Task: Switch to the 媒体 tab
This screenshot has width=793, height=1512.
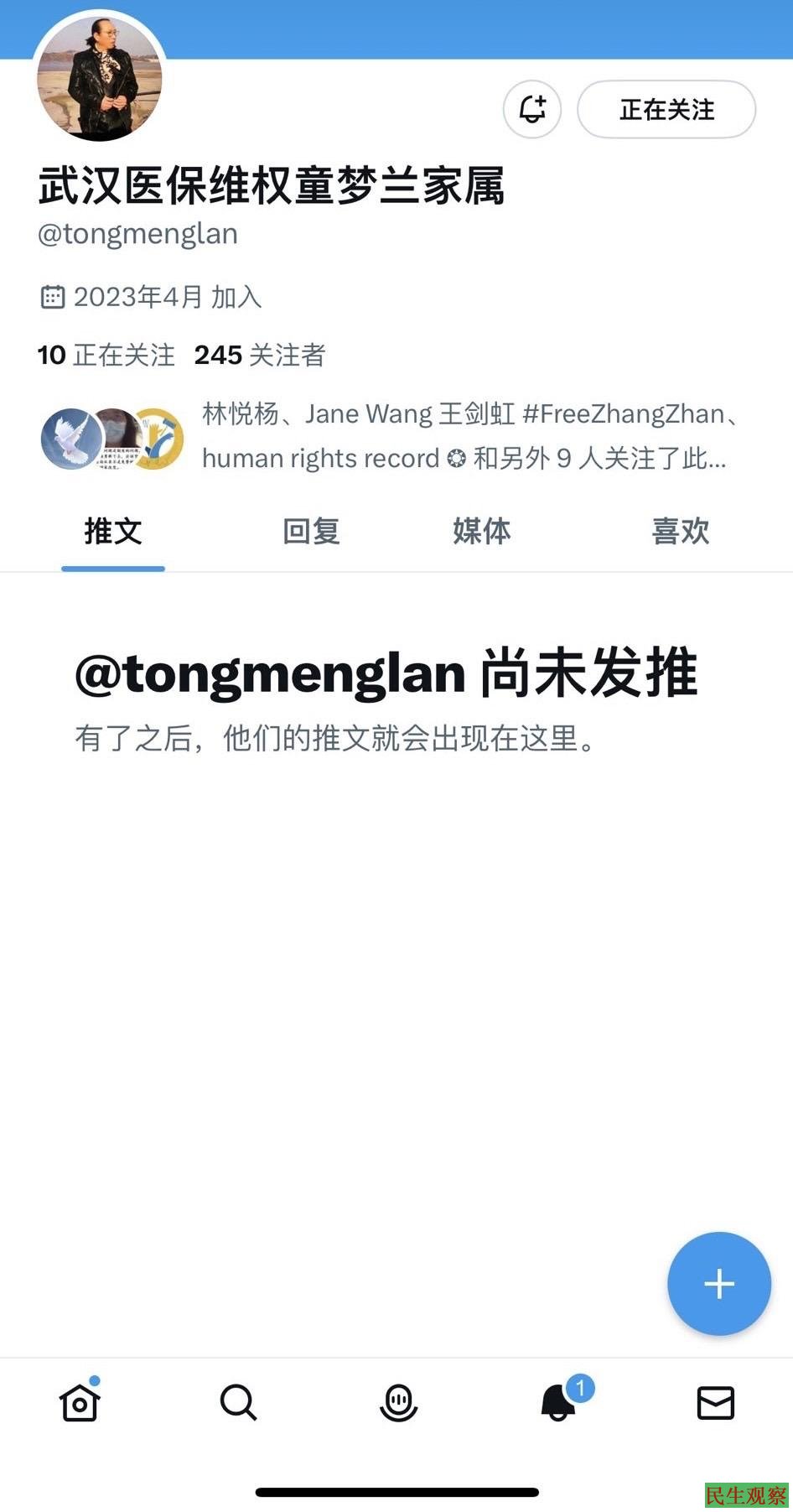Action: click(x=481, y=531)
